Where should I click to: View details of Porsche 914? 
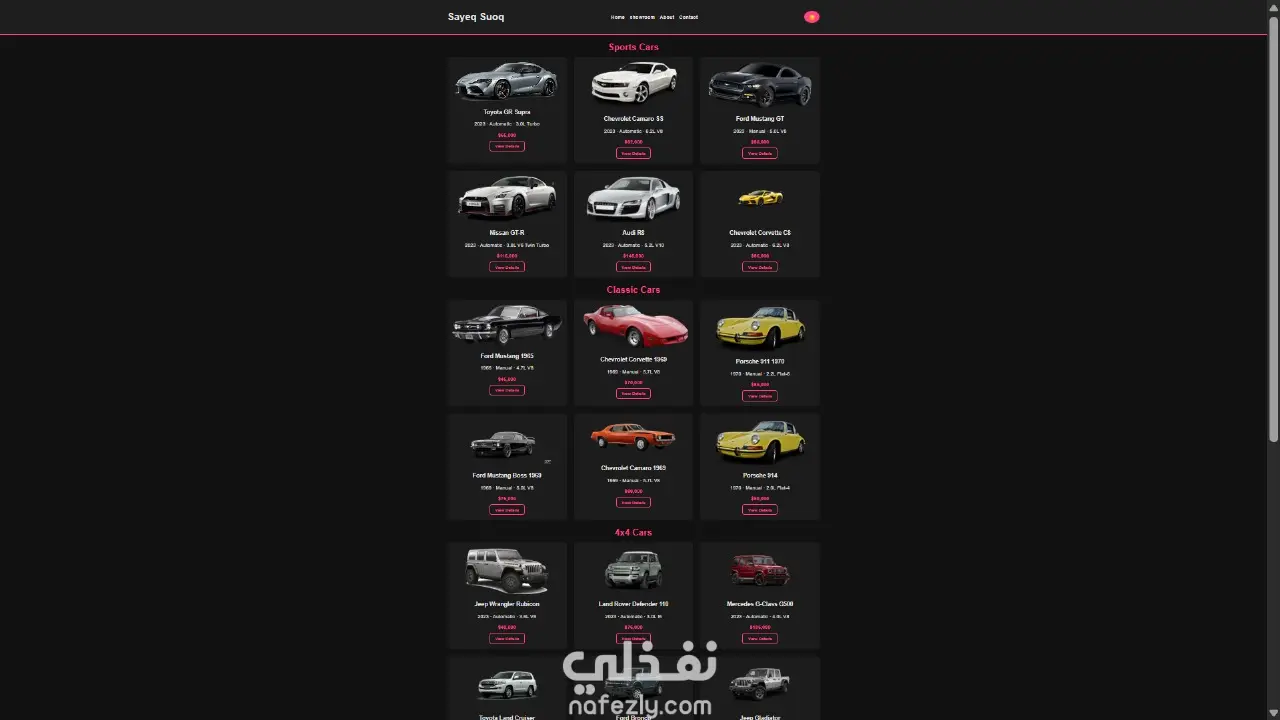pos(759,510)
